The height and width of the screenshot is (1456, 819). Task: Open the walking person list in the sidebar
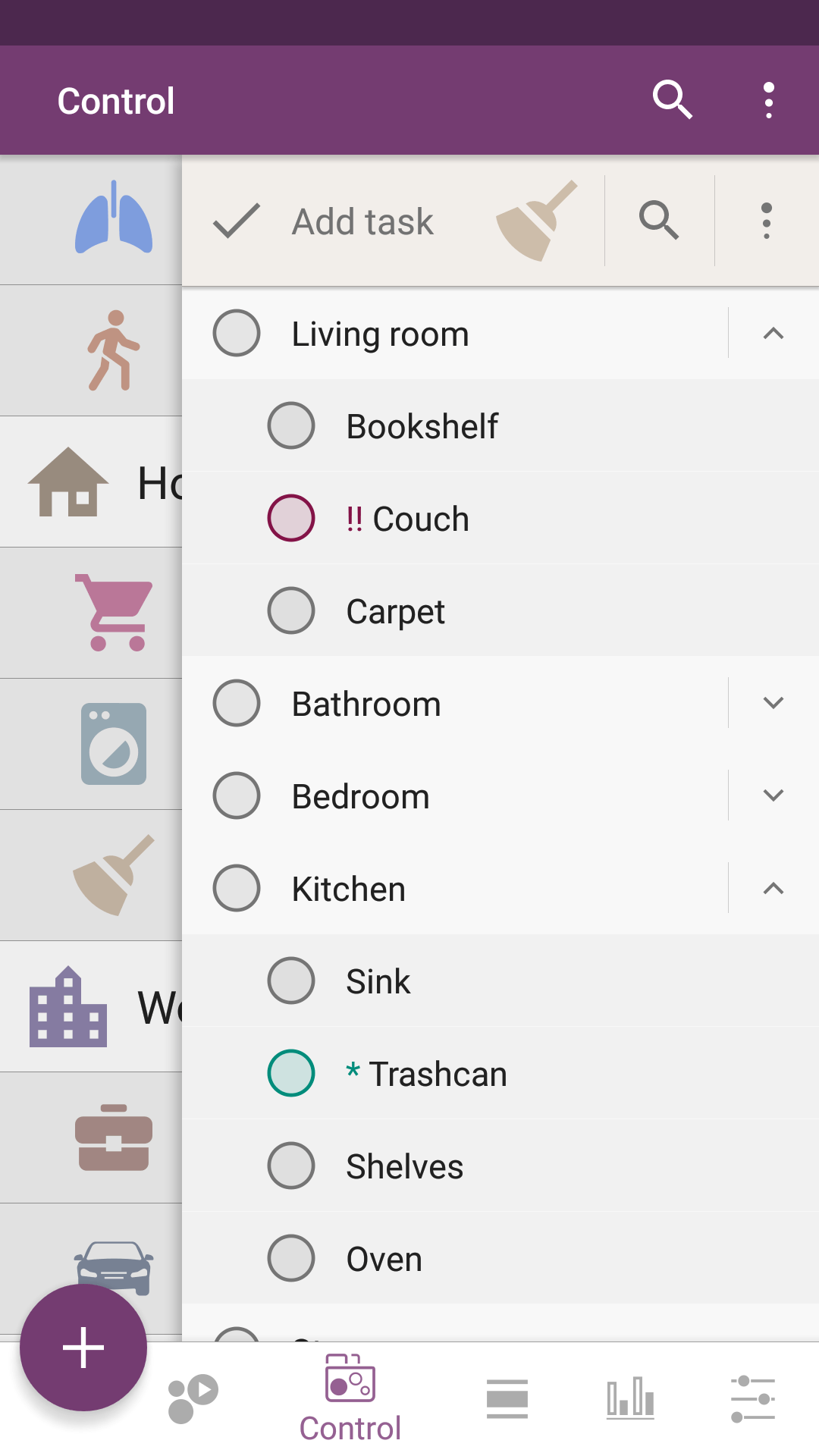114,349
